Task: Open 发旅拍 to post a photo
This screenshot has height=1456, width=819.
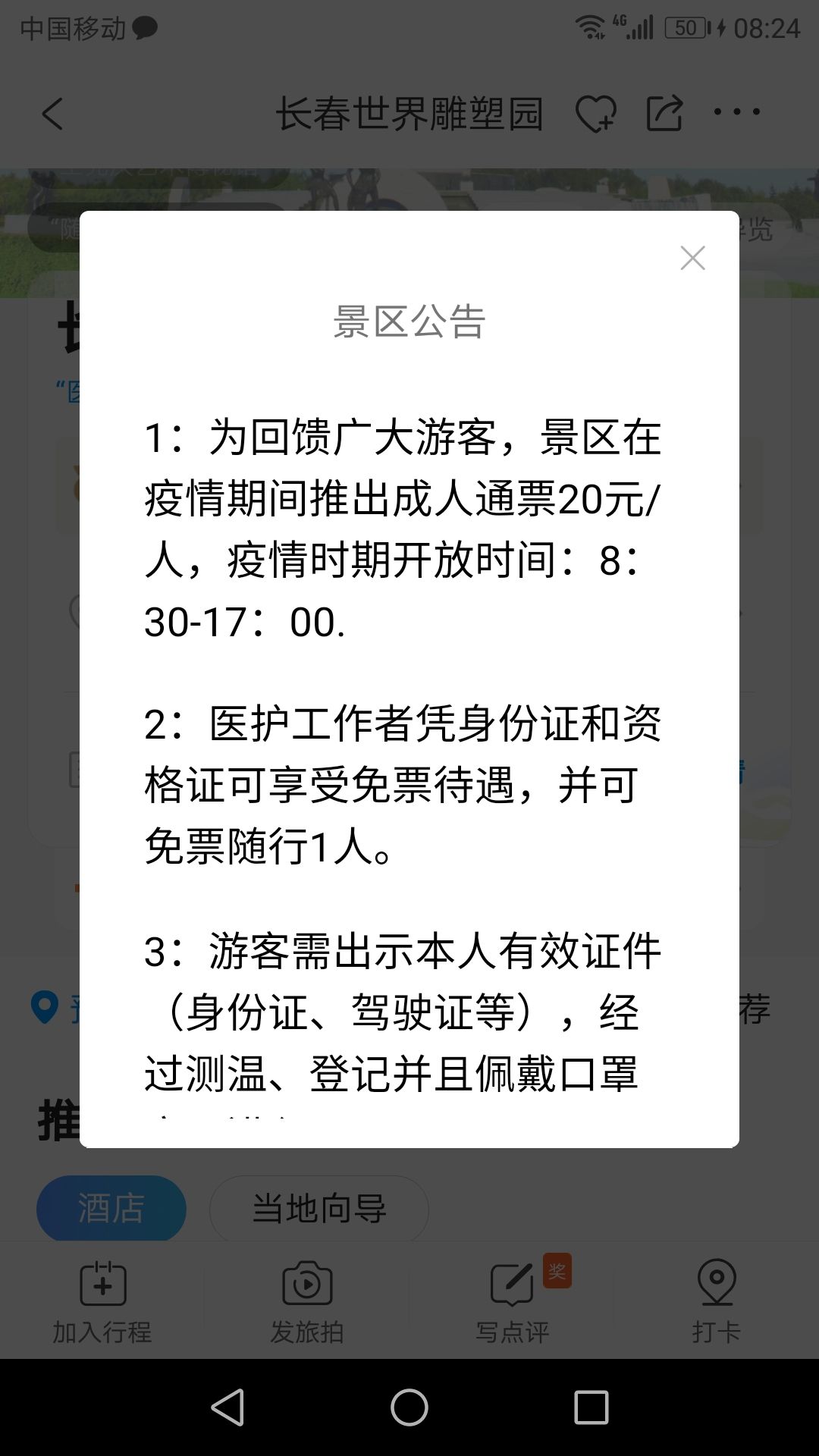Action: 307,1302
